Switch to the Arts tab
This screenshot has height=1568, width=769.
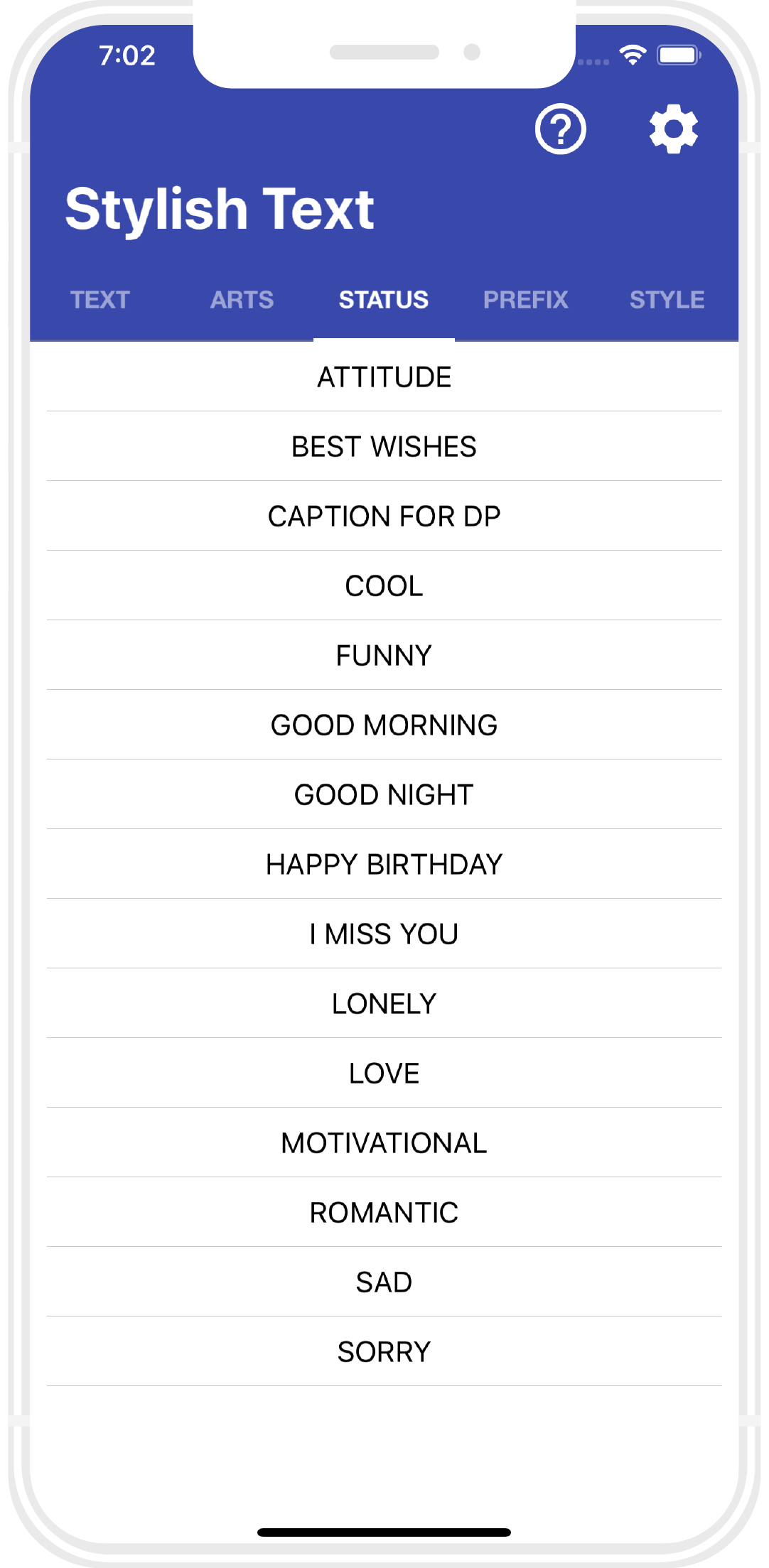242,300
